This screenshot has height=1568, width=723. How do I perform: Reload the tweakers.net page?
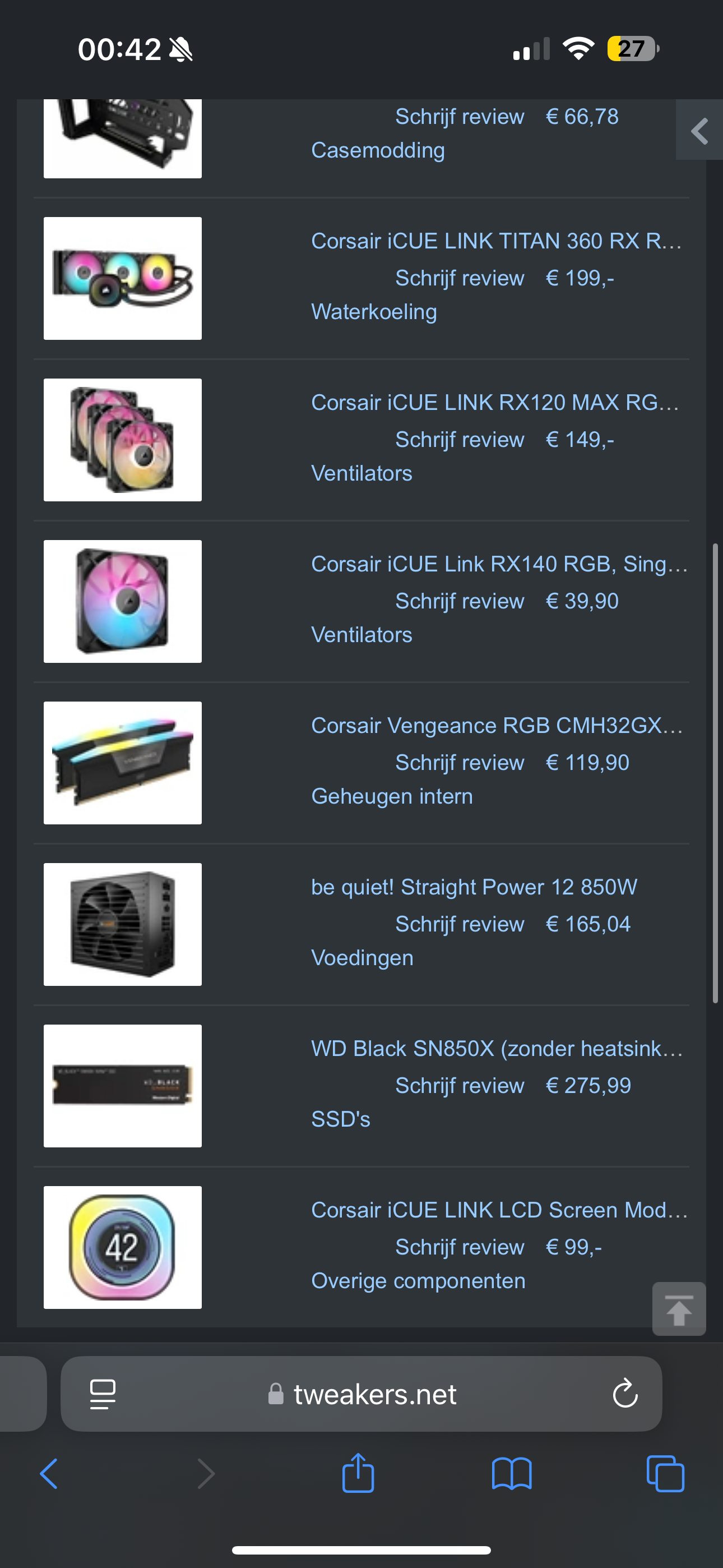(624, 1393)
